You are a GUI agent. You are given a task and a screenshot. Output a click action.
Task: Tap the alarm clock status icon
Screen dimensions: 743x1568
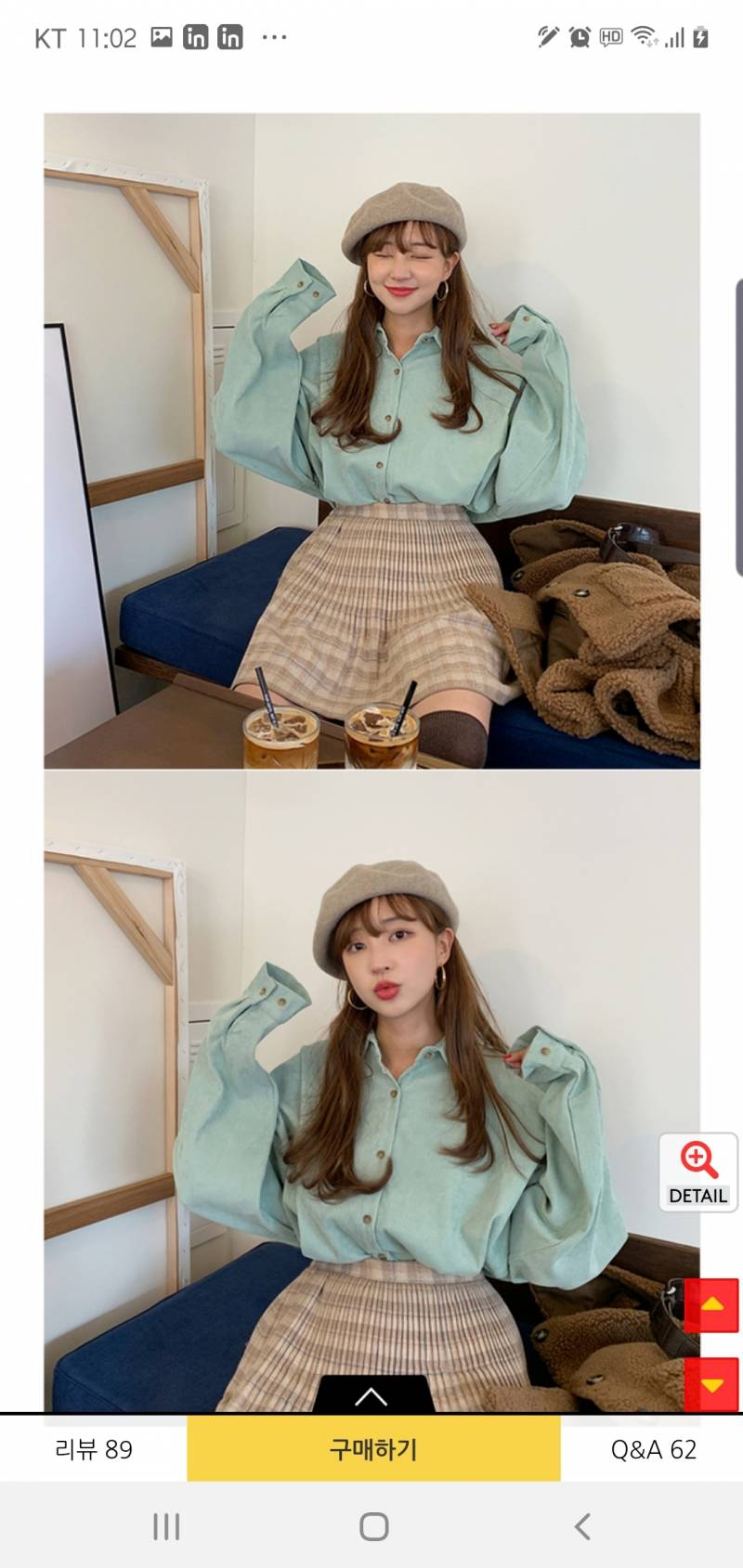580,37
